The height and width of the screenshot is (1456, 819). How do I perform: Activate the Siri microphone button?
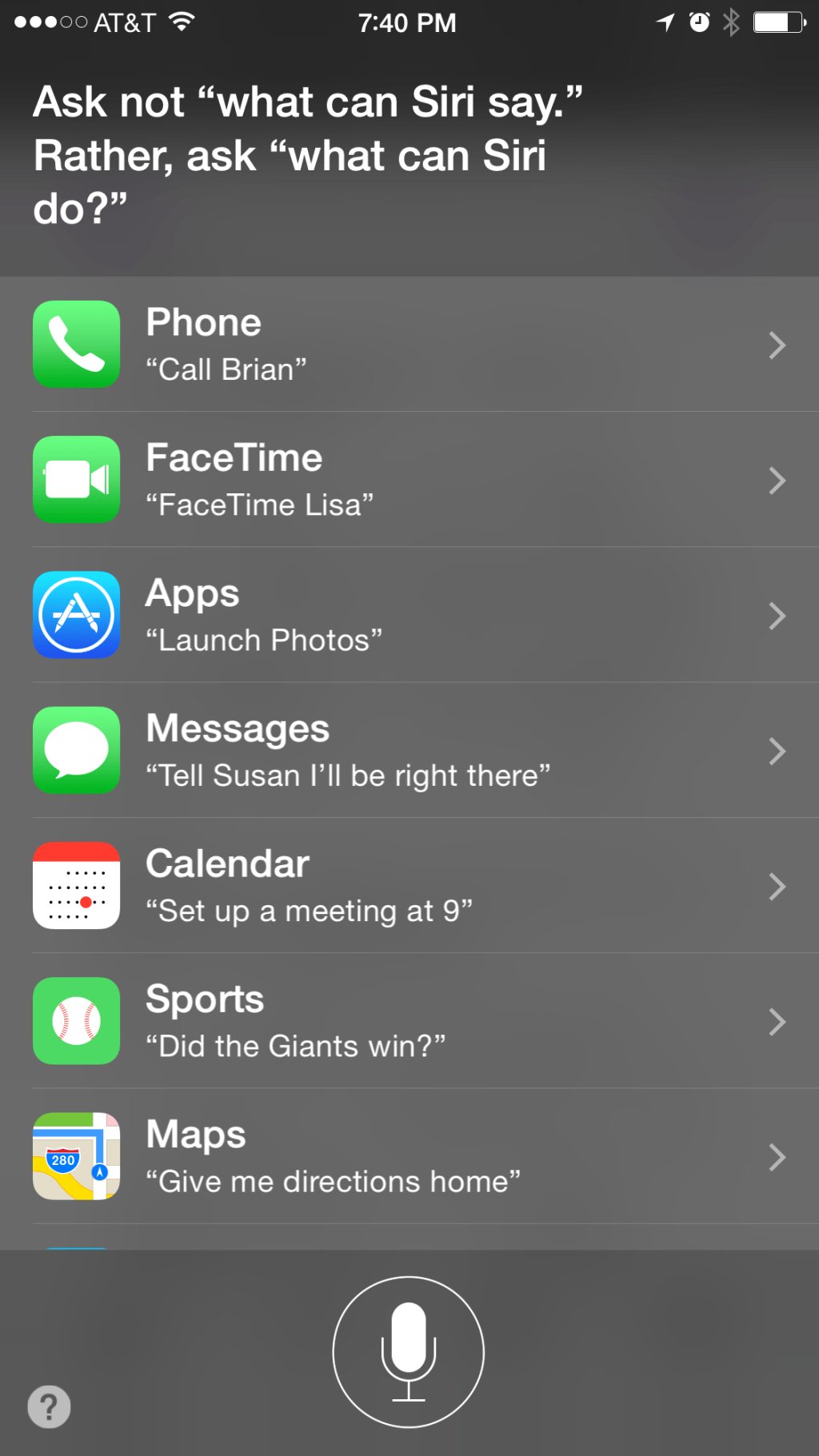409,1351
